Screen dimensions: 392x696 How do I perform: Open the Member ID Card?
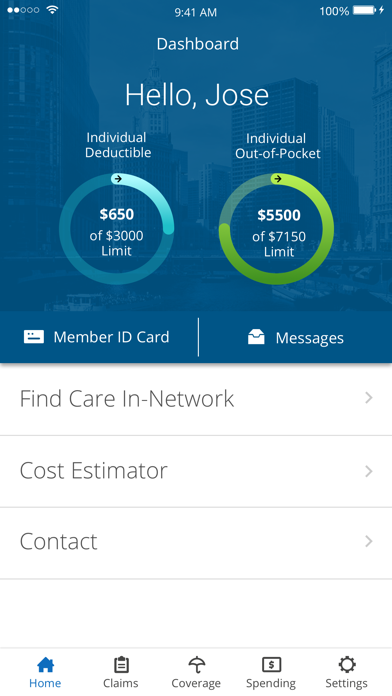(97, 337)
